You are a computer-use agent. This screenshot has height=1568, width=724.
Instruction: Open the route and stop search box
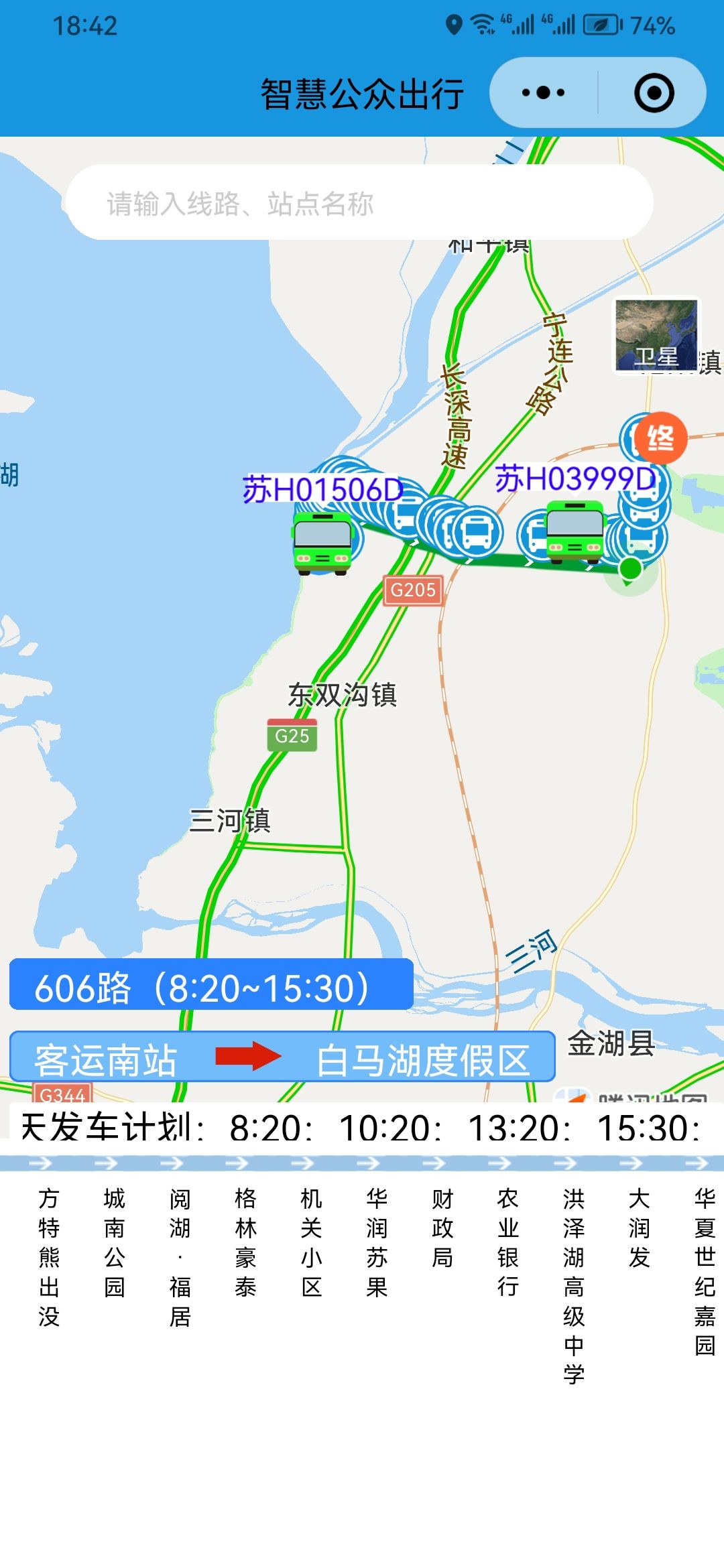[x=360, y=202]
